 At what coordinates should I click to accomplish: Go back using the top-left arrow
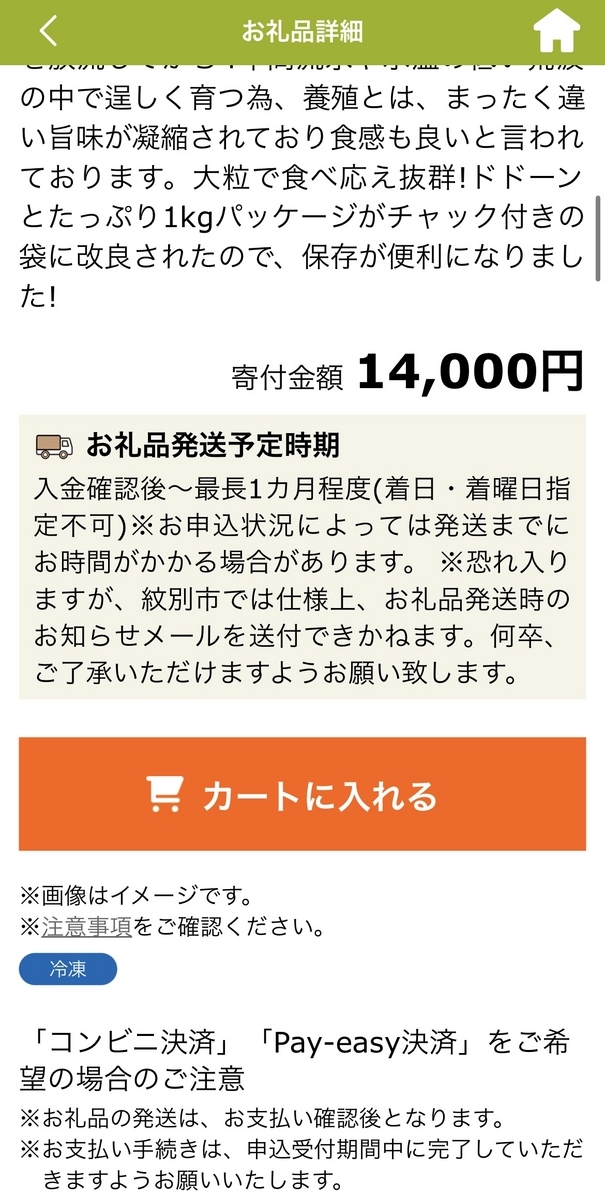pyautogui.click(x=48, y=31)
